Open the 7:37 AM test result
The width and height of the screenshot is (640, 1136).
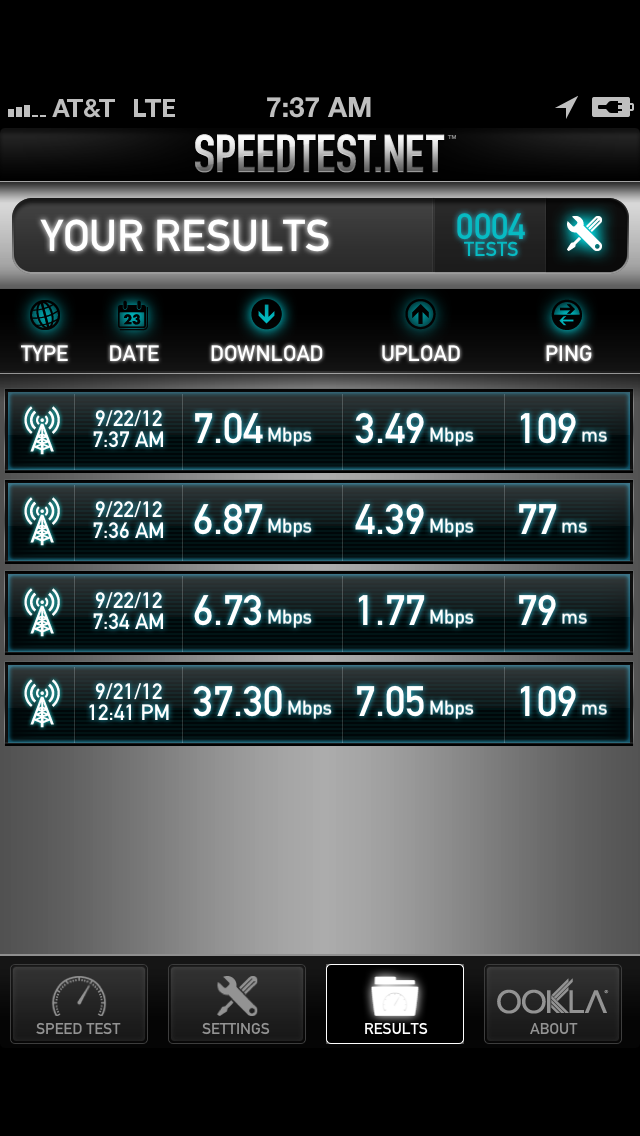pos(319,430)
